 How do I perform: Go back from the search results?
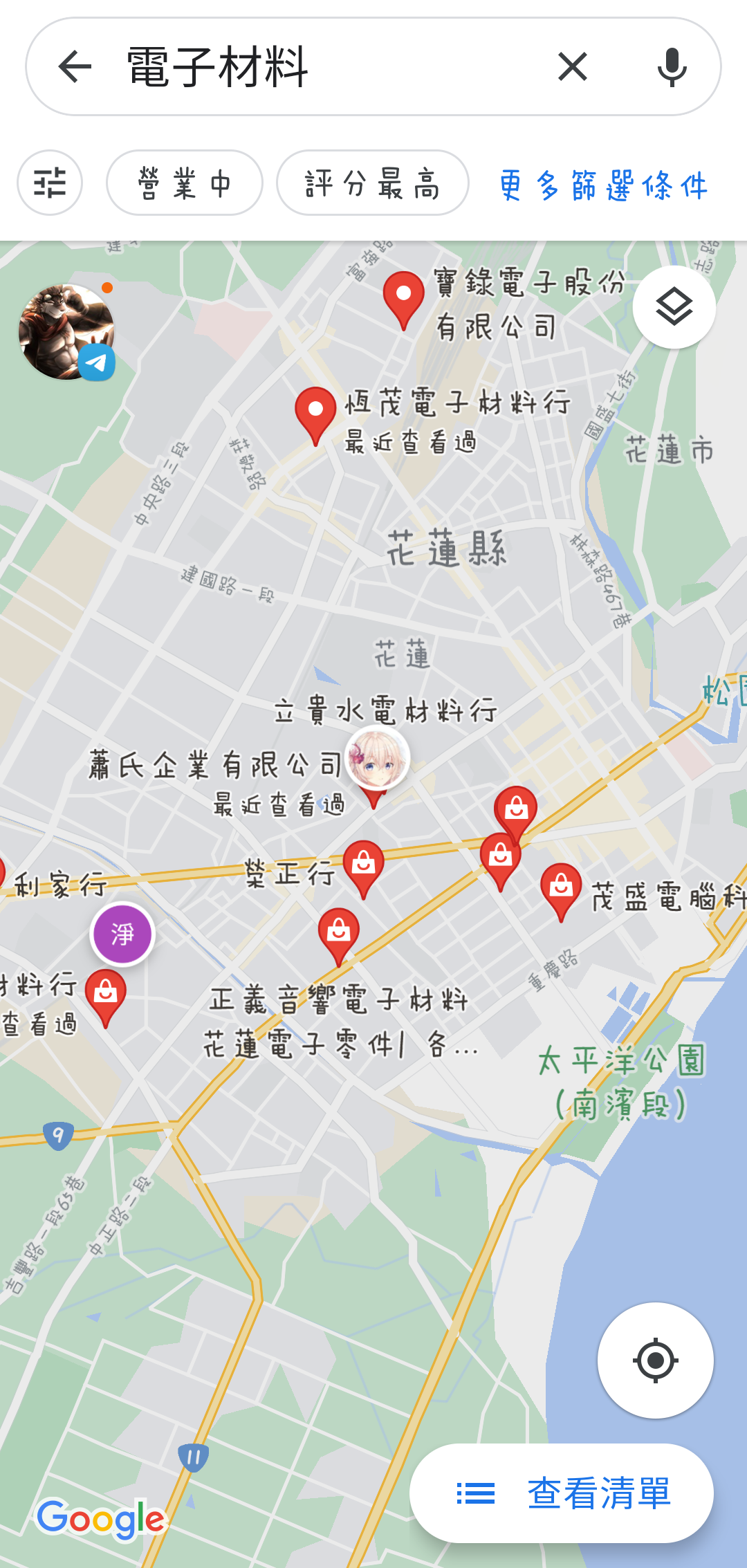click(75, 67)
